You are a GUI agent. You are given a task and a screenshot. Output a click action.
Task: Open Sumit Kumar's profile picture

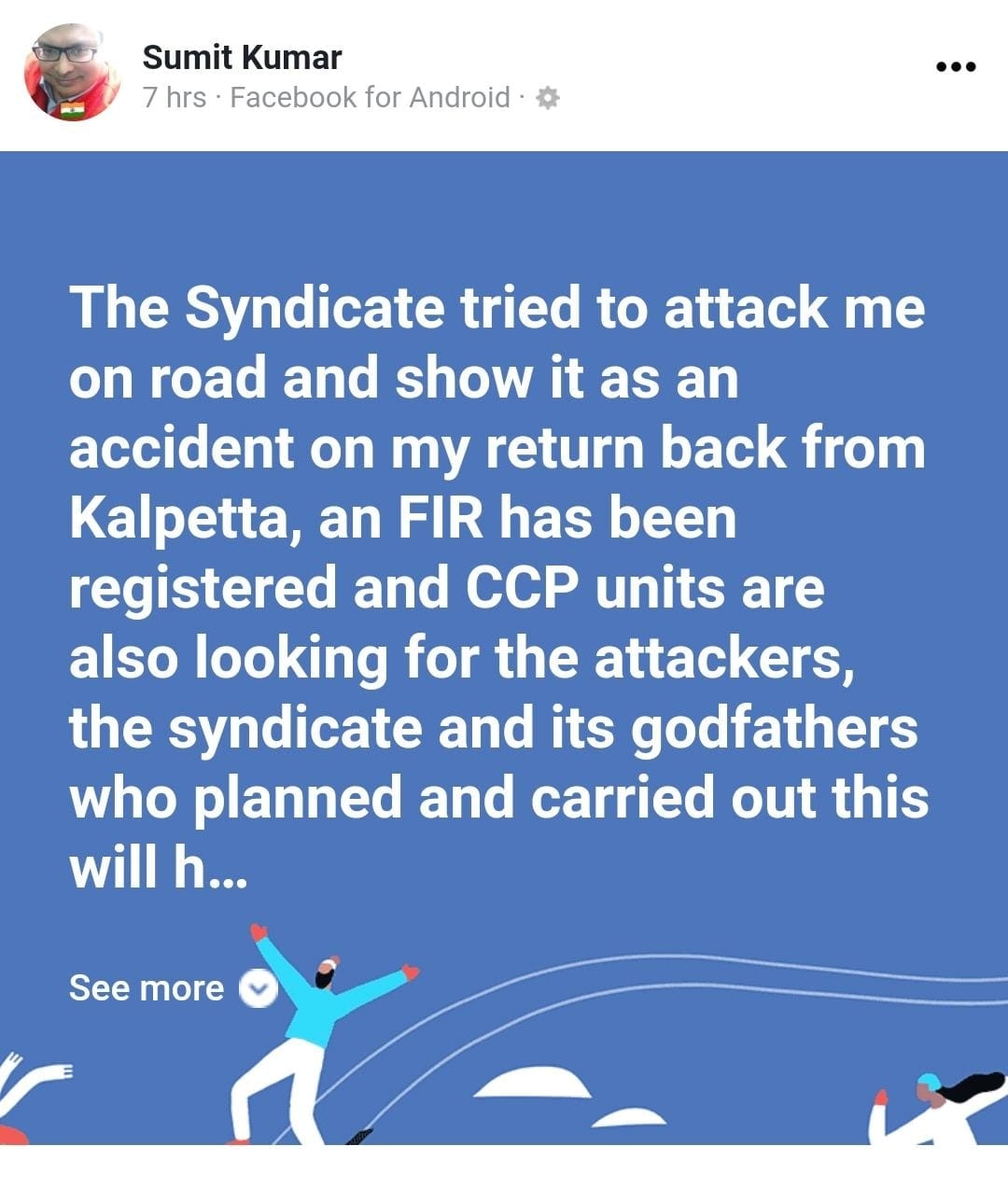coord(72,74)
